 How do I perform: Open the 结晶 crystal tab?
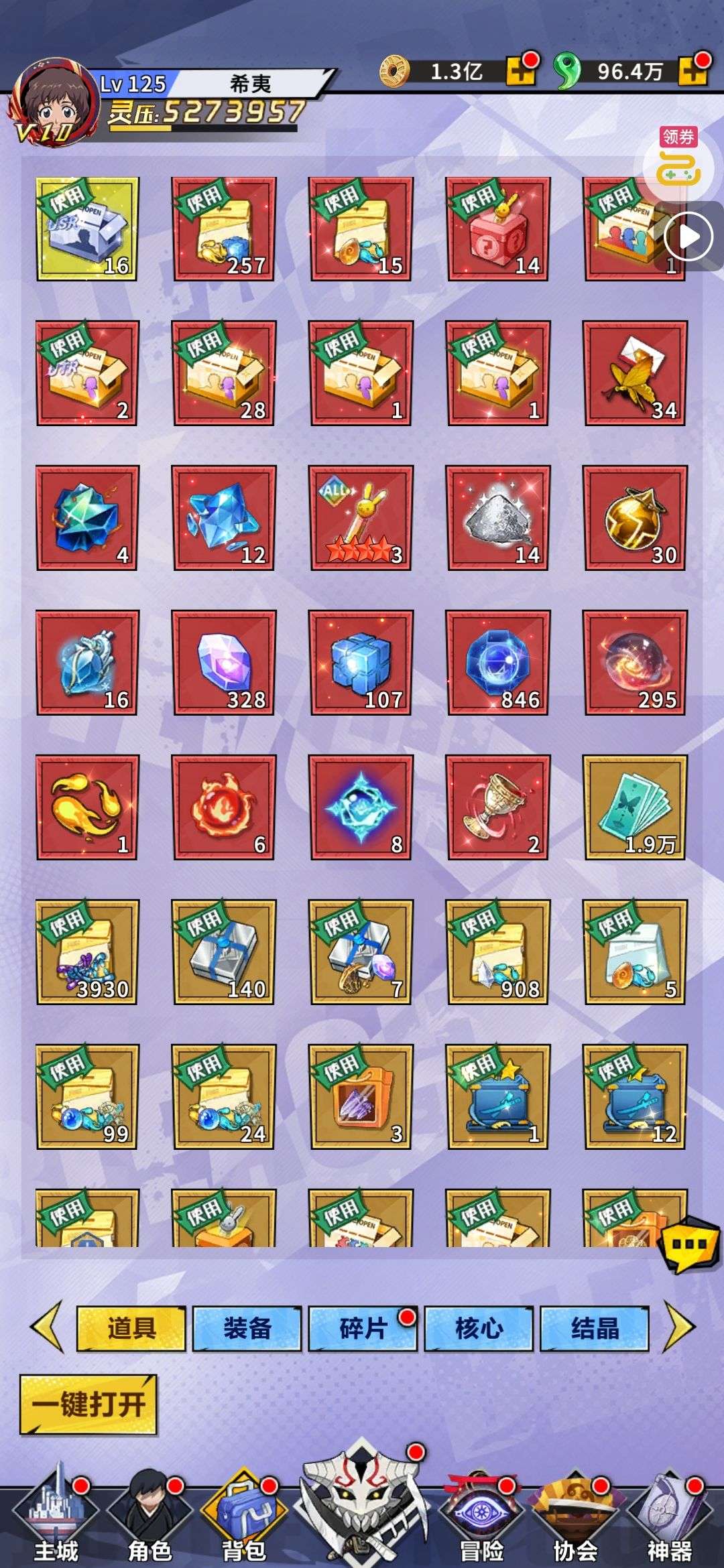(595, 1327)
